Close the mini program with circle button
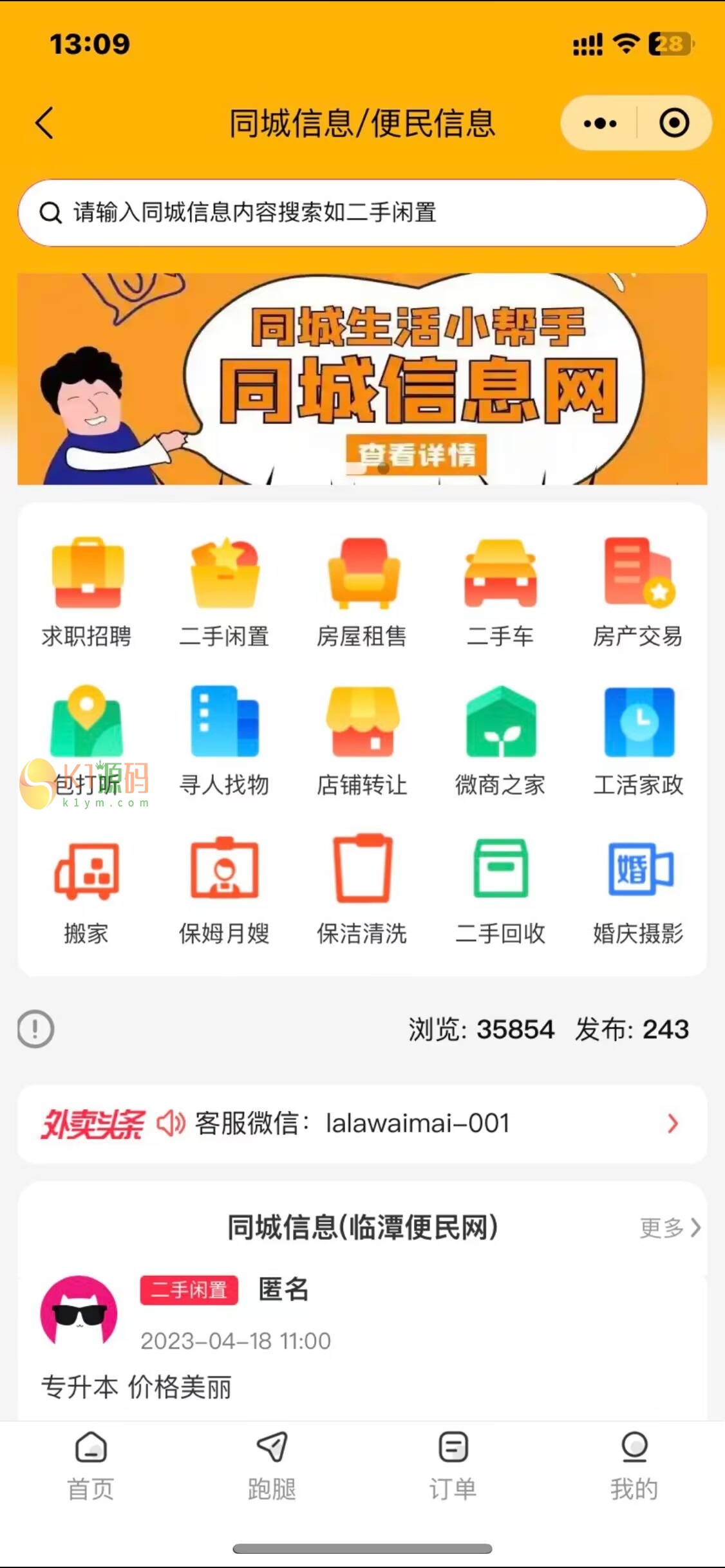The image size is (725, 1568). 673,123
